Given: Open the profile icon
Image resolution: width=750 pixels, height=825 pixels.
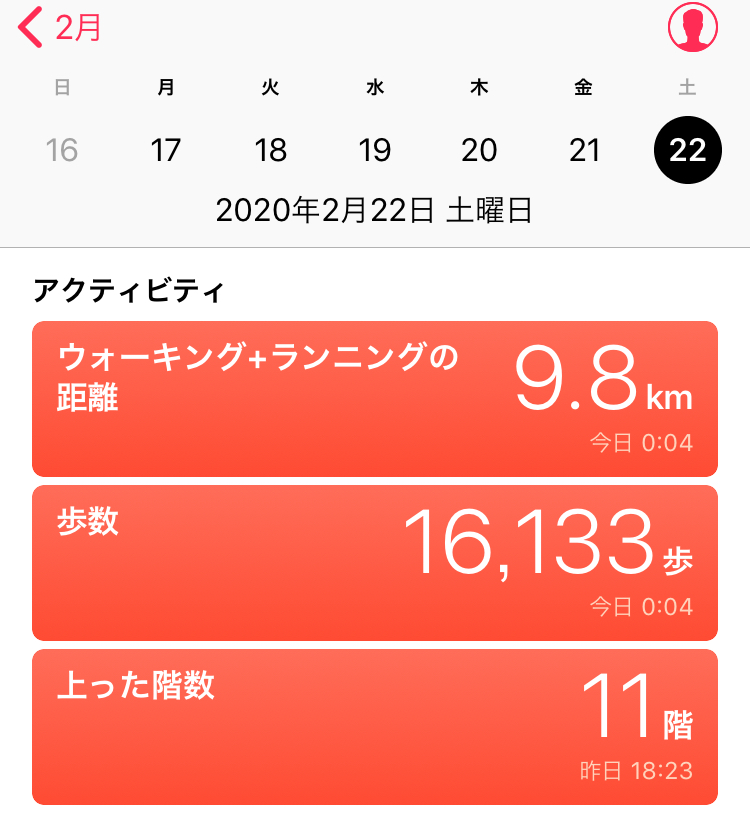Looking at the screenshot, I should (692, 28).
